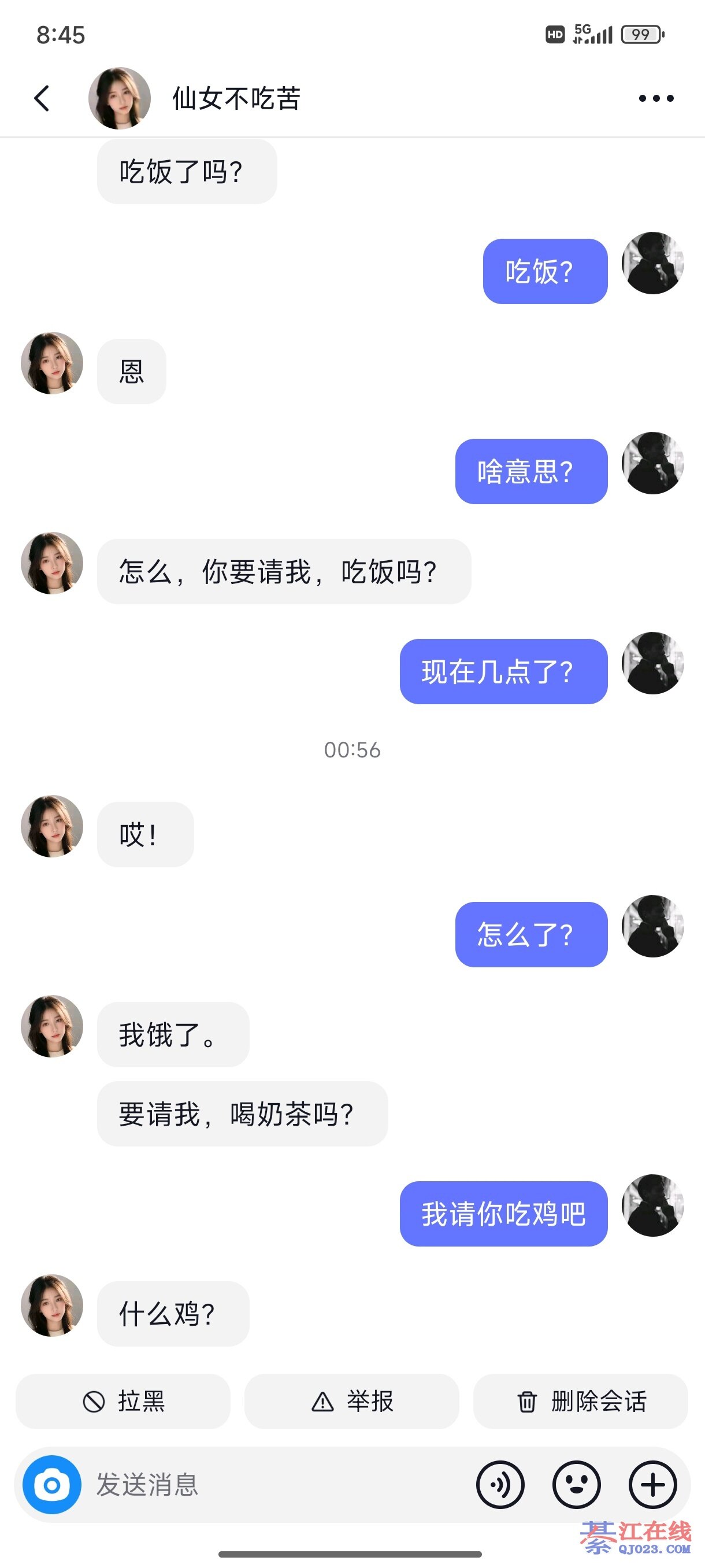Open the three-dot more options menu

click(656, 99)
